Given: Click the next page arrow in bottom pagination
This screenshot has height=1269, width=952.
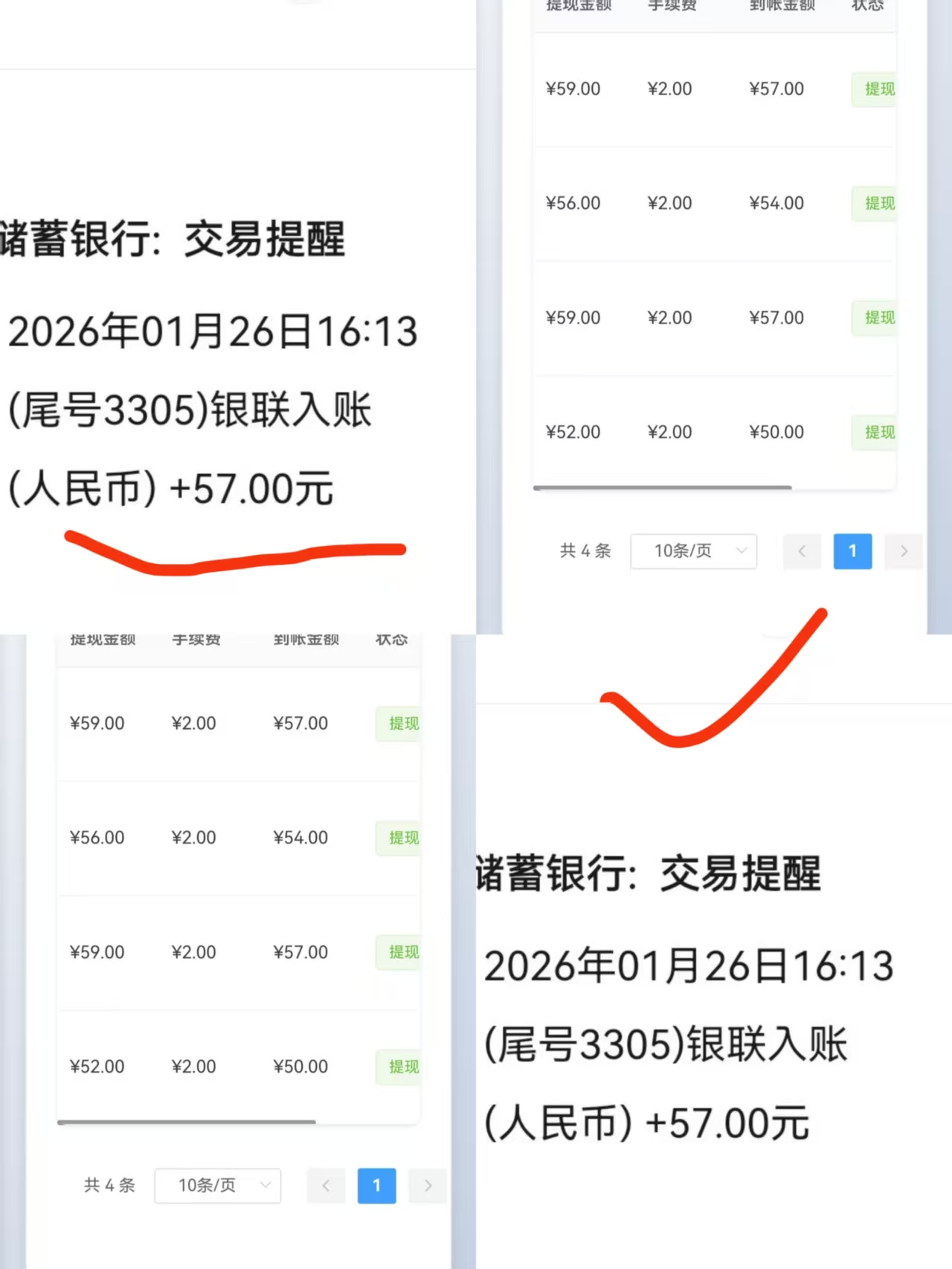Looking at the screenshot, I should (x=427, y=1186).
